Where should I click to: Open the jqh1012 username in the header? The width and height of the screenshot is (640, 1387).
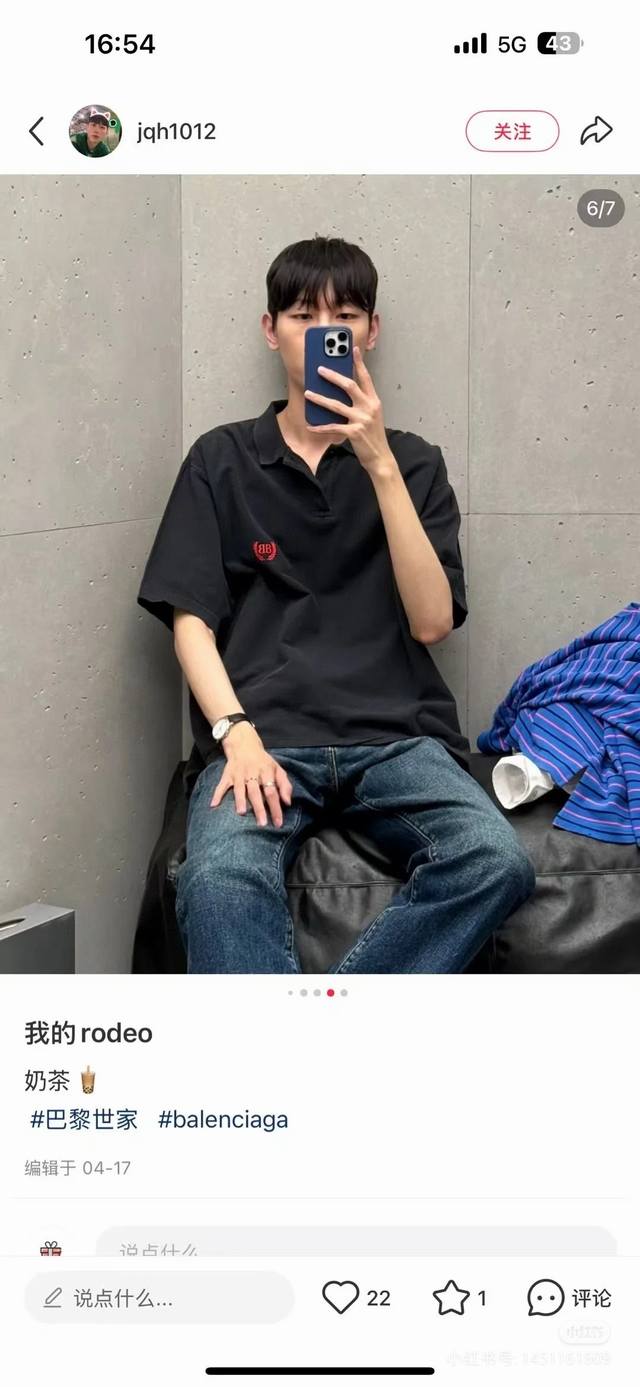[x=176, y=131]
